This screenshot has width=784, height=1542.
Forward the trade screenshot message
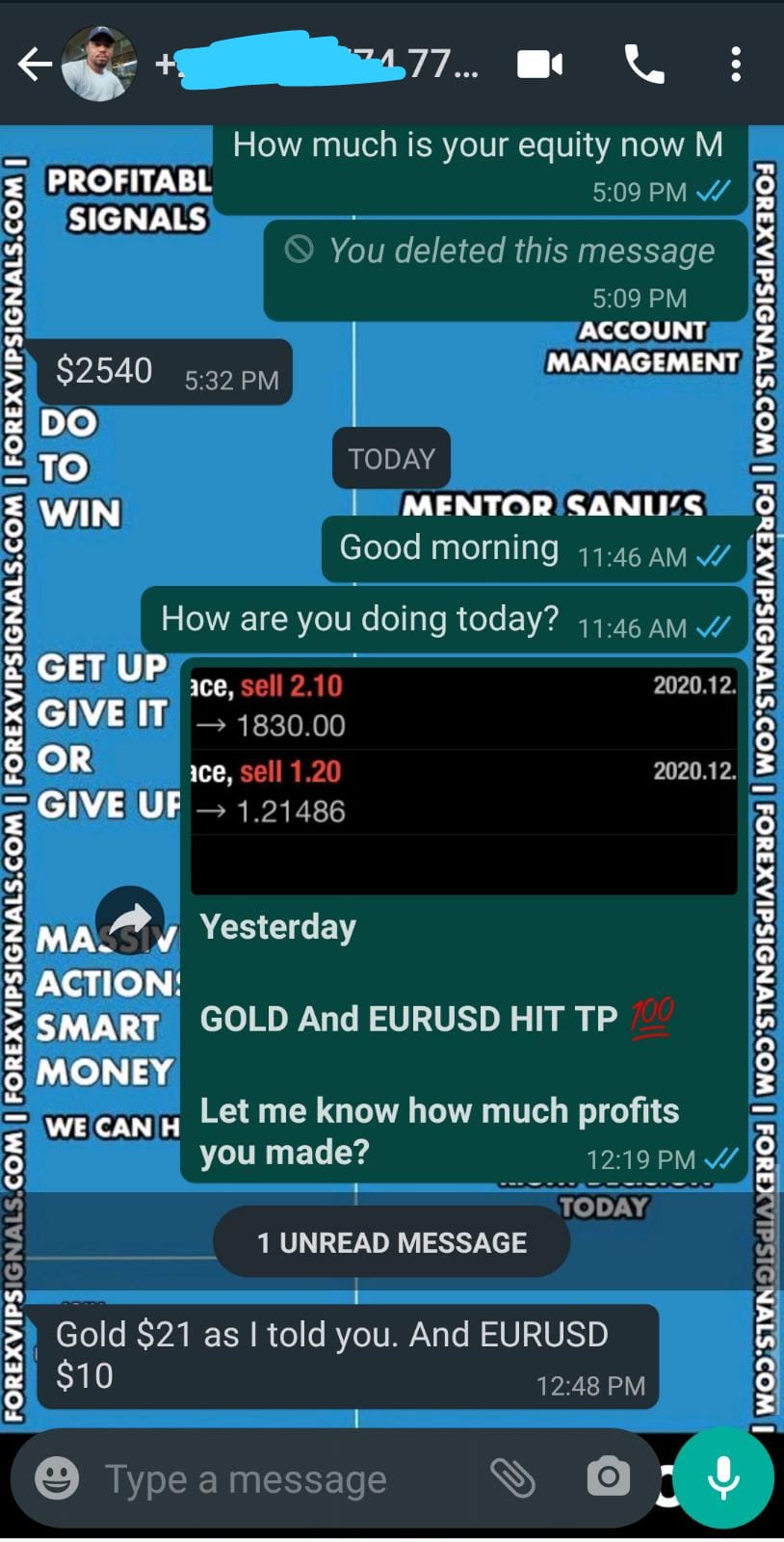pos(130,920)
